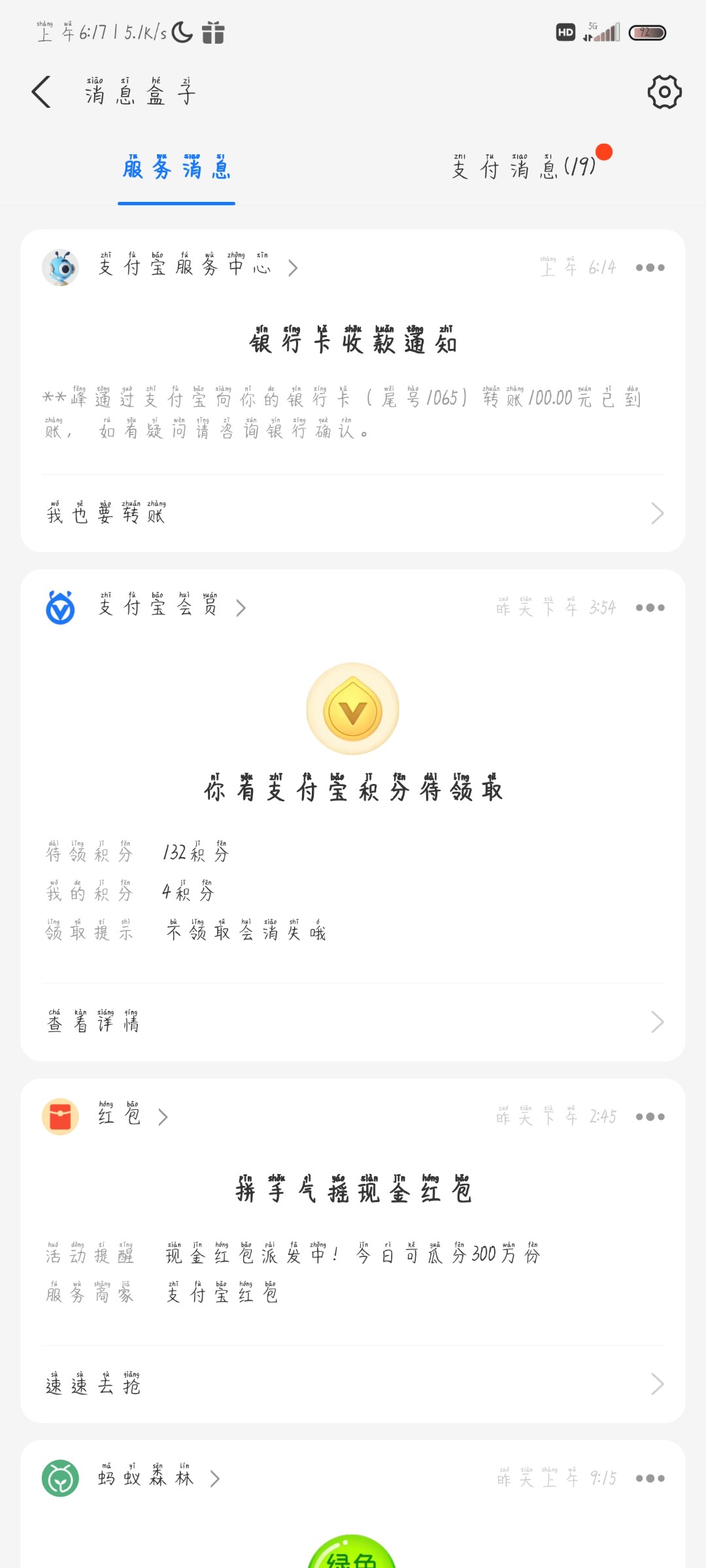Image resolution: width=706 pixels, height=1568 pixels.
Task: Select the 服务消息 tab
Action: 176,169
